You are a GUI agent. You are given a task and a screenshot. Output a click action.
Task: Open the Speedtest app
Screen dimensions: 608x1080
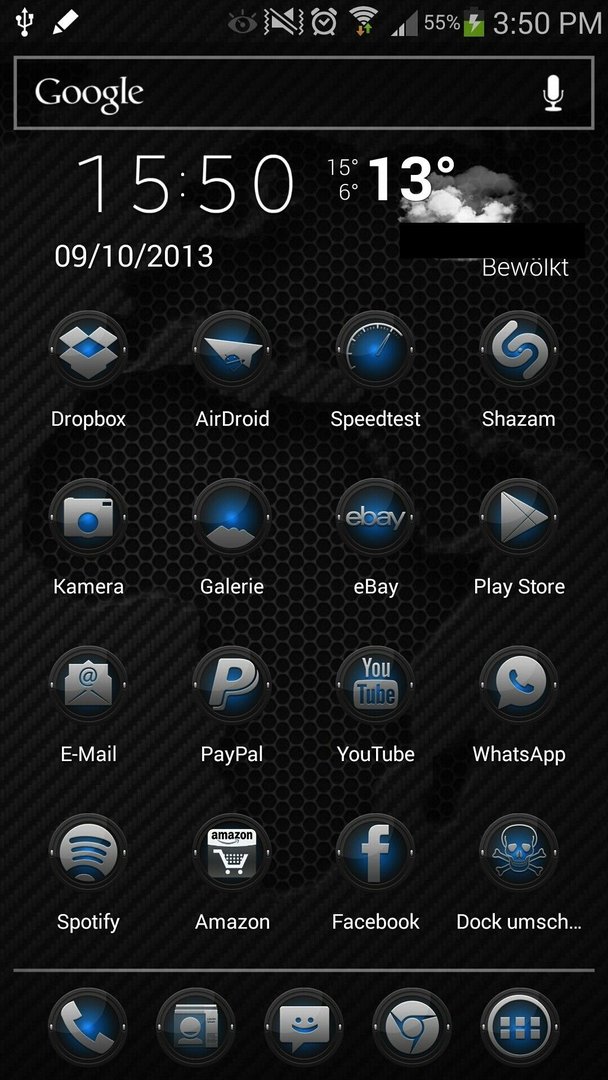tap(375, 349)
